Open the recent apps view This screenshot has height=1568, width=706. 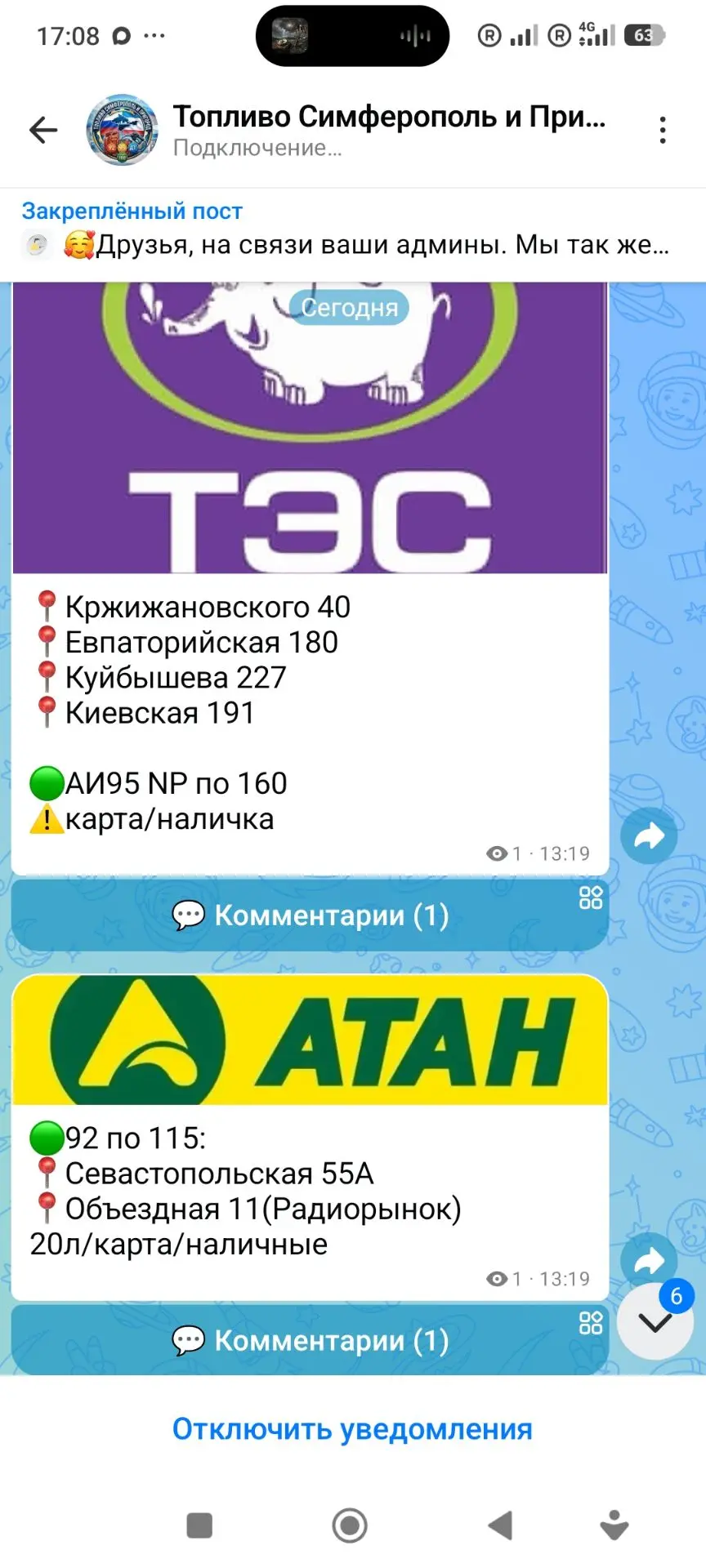[x=199, y=1525]
